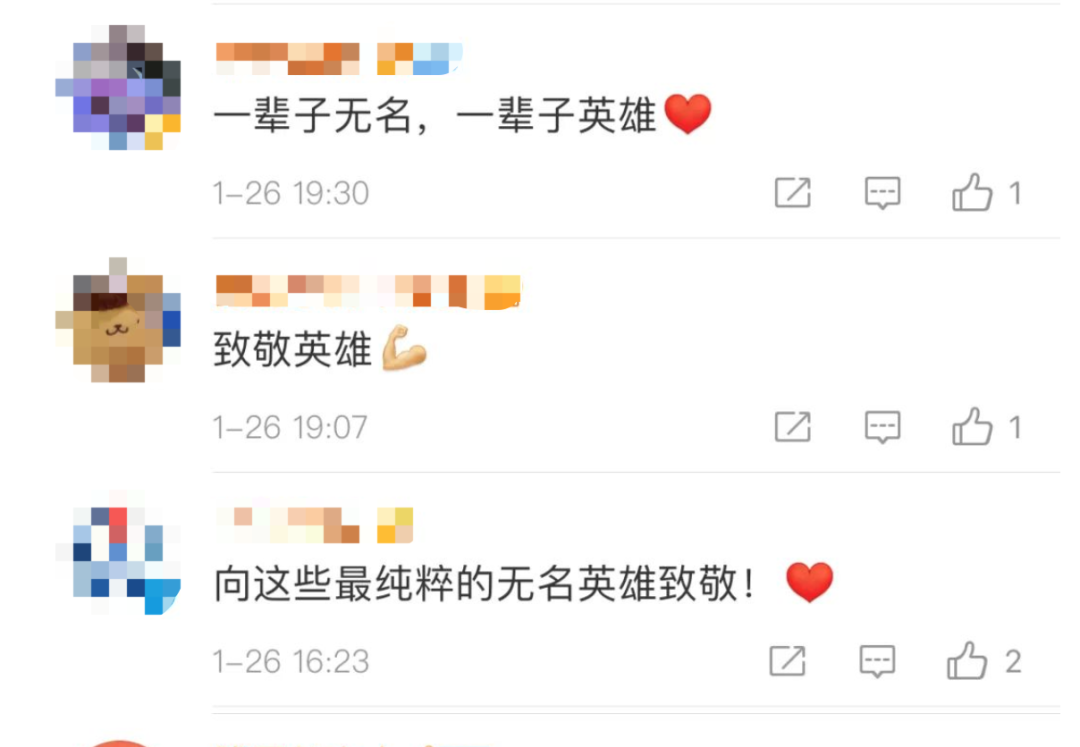Viewport: 1080px width, 747px height.
Task: Like the comment posted at 1-26 16:23
Action: (967, 661)
